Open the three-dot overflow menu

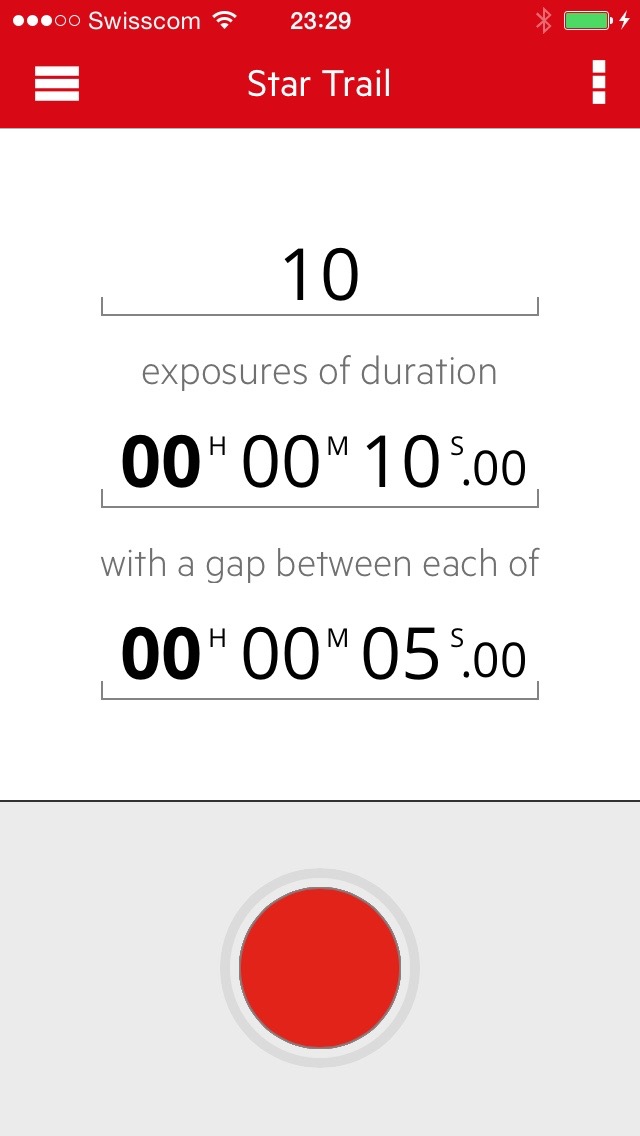click(x=599, y=83)
